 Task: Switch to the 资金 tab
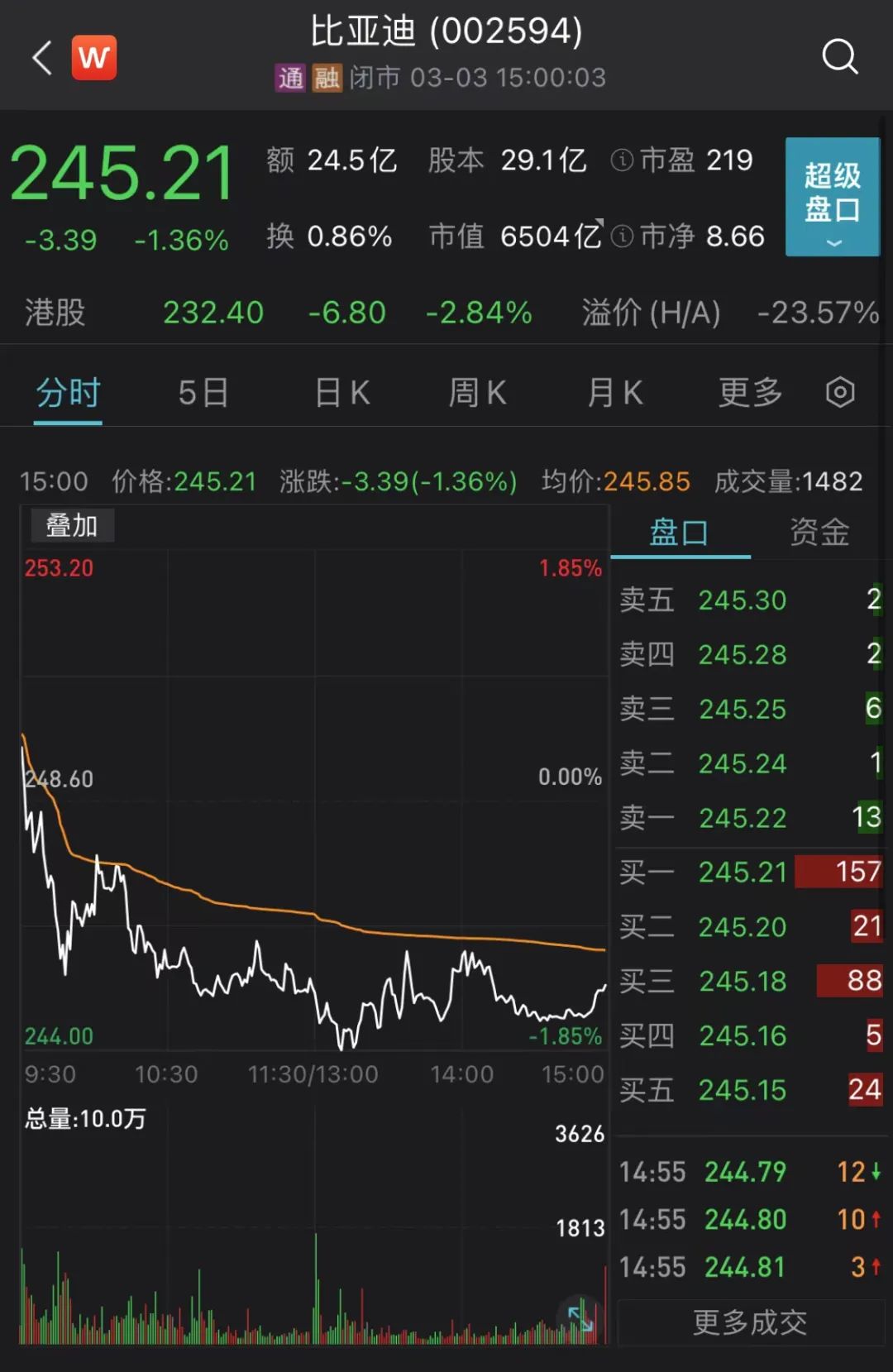(x=819, y=533)
